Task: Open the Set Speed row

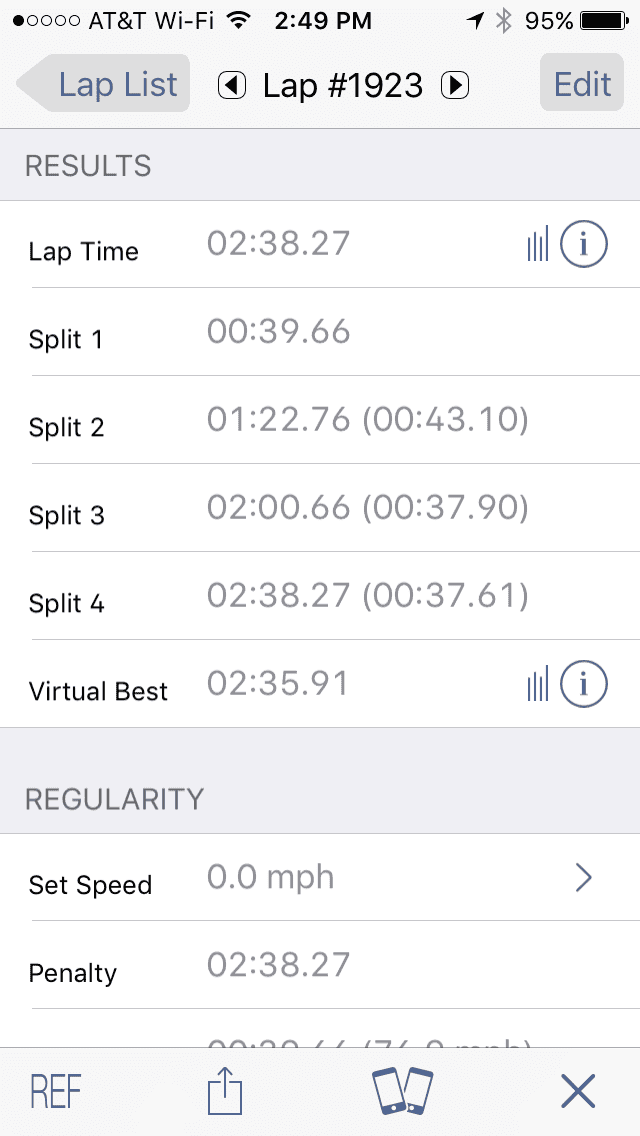Action: [320, 877]
